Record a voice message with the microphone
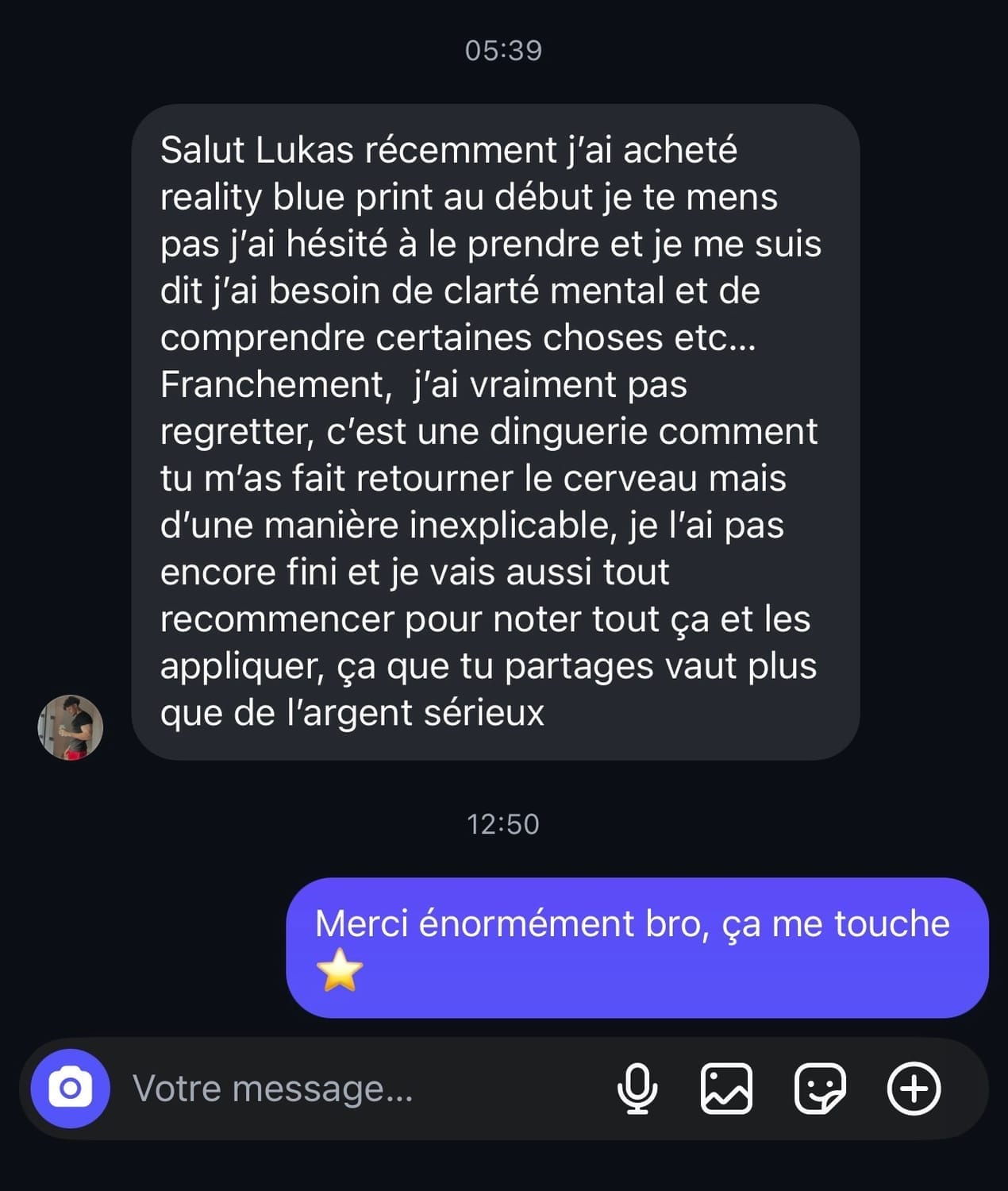 pyautogui.click(x=637, y=1089)
